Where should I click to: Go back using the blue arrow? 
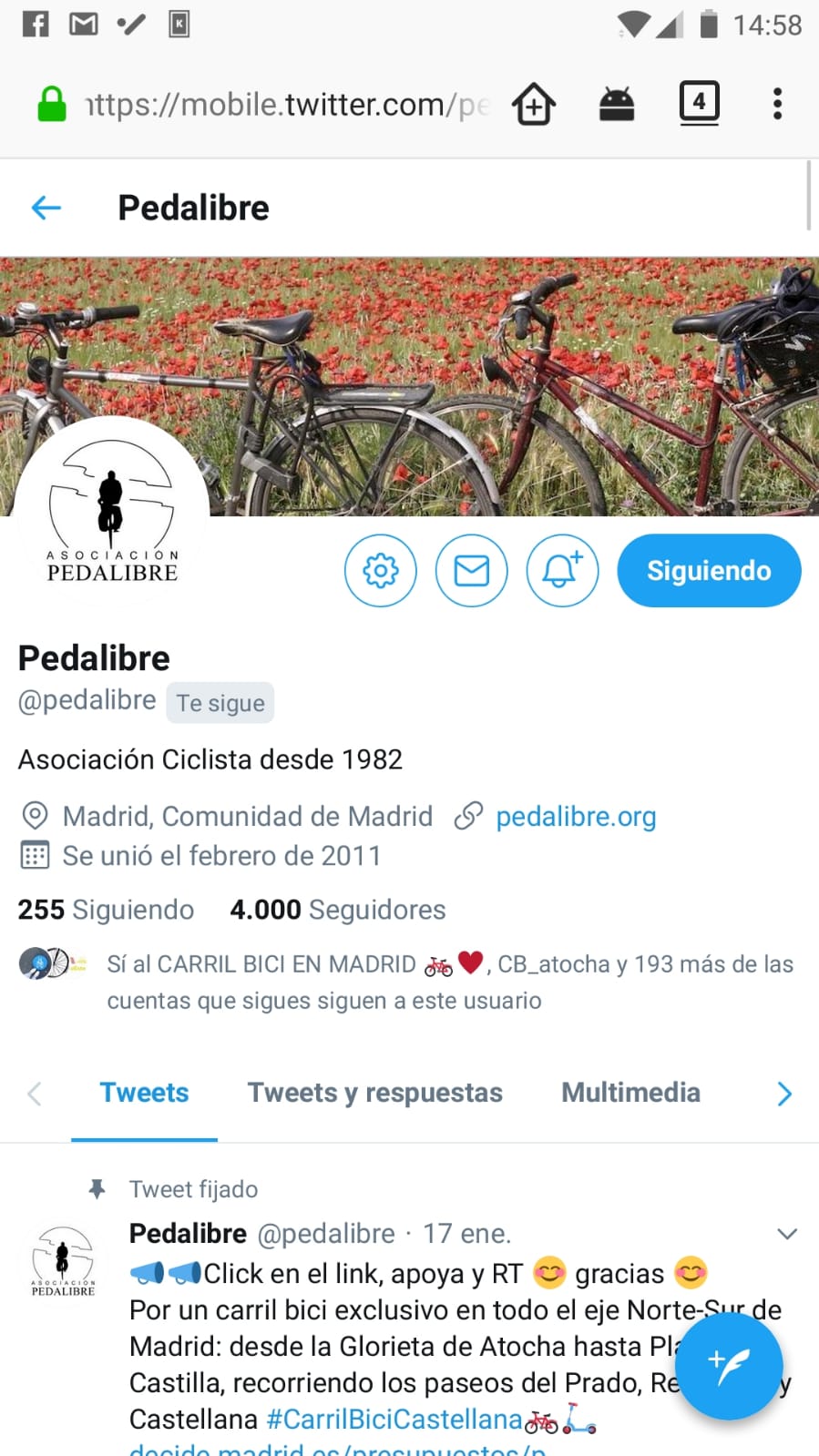(x=46, y=208)
